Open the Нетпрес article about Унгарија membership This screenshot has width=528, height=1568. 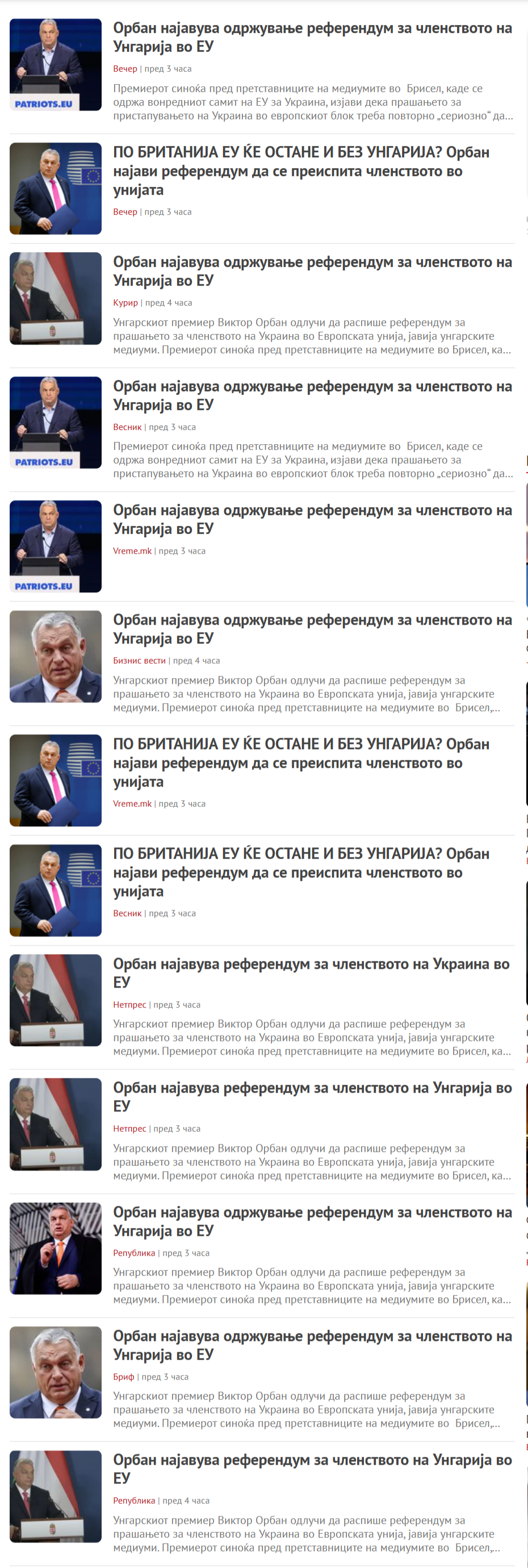[312, 1096]
